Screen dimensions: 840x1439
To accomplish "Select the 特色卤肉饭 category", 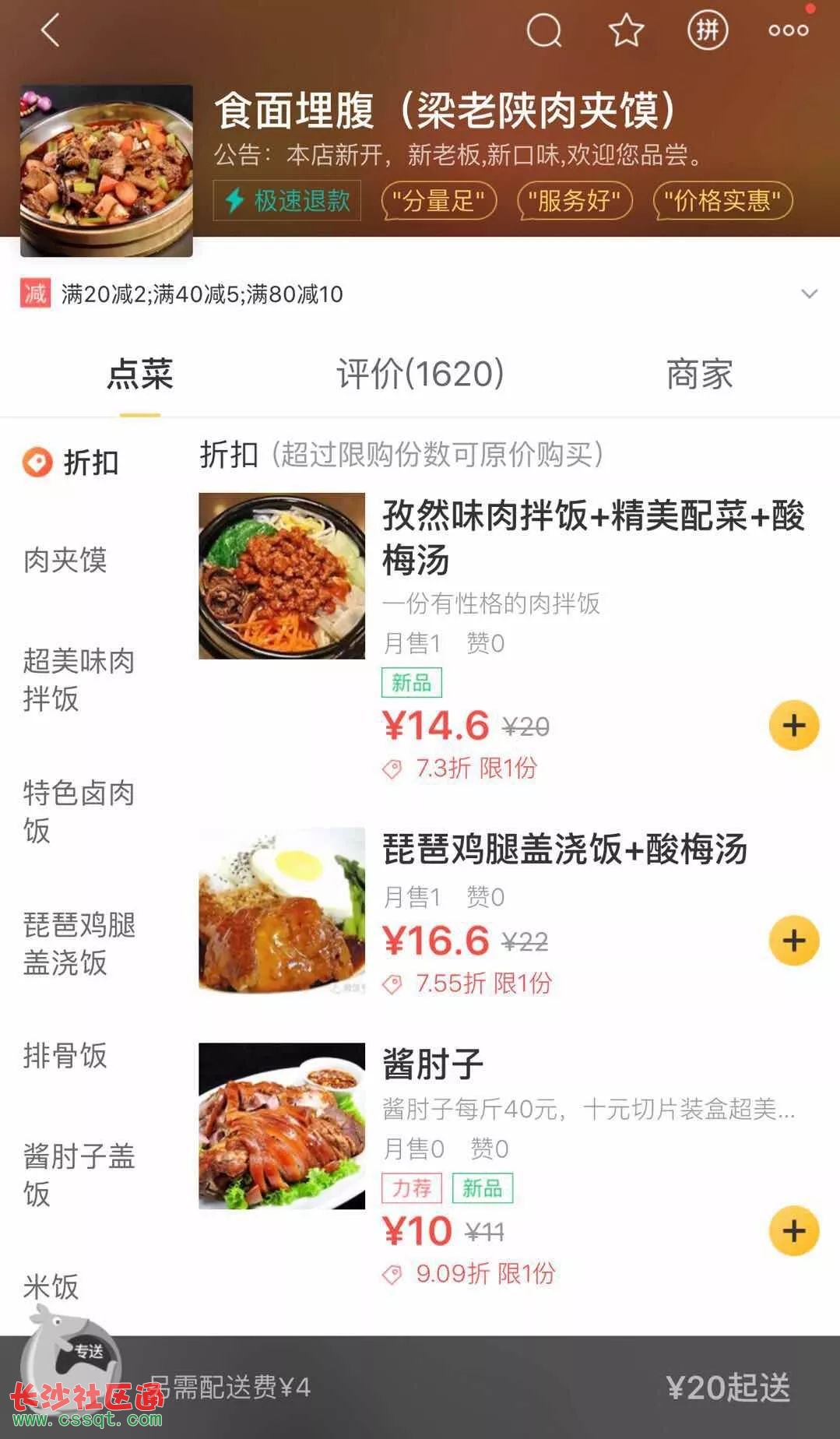I will tap(79, 812).
